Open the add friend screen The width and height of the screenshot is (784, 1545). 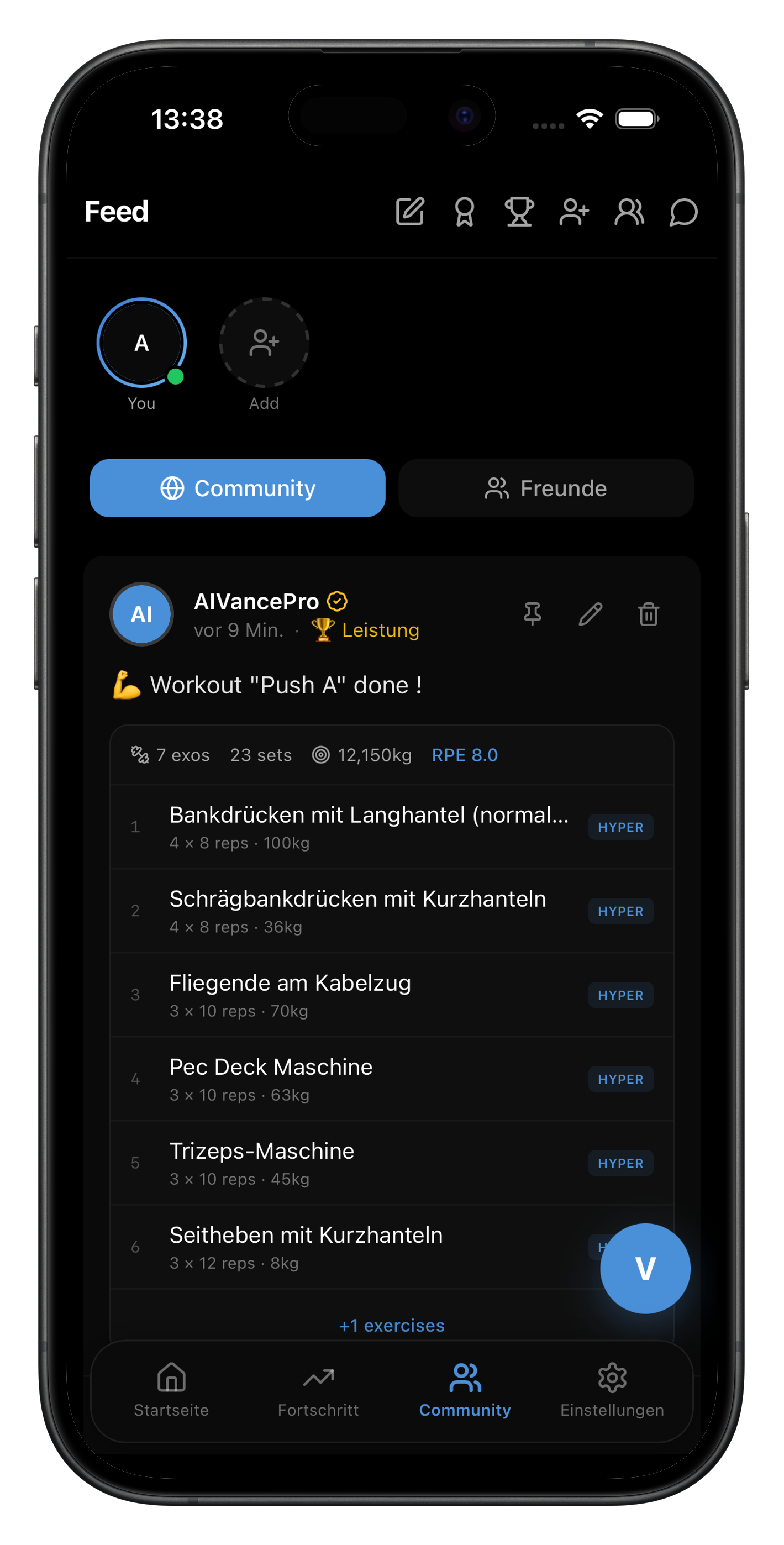573,211
